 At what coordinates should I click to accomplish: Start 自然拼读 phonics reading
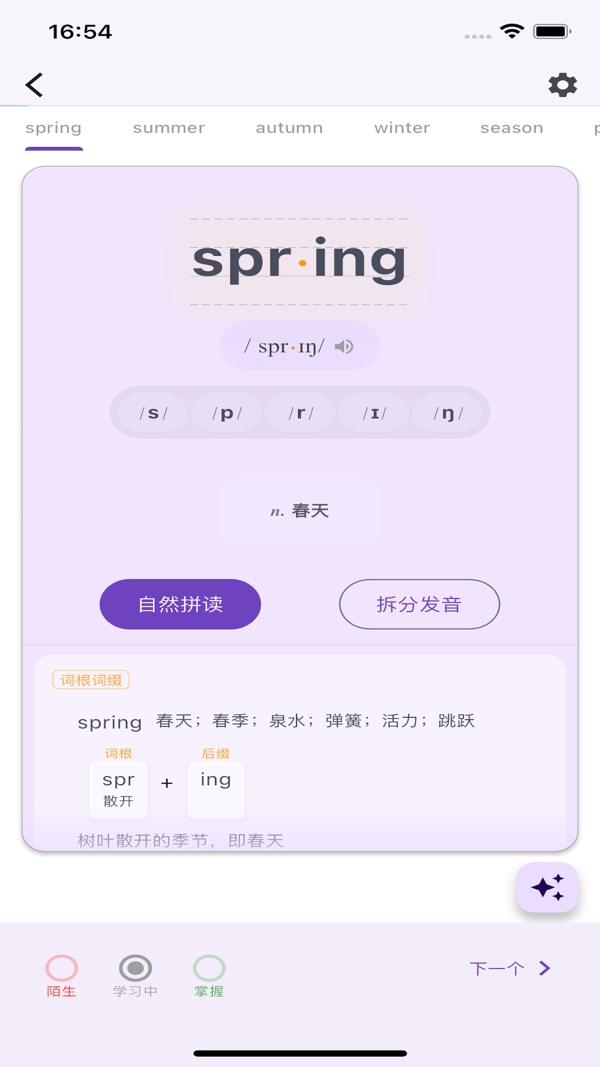[x=180, y=604]
